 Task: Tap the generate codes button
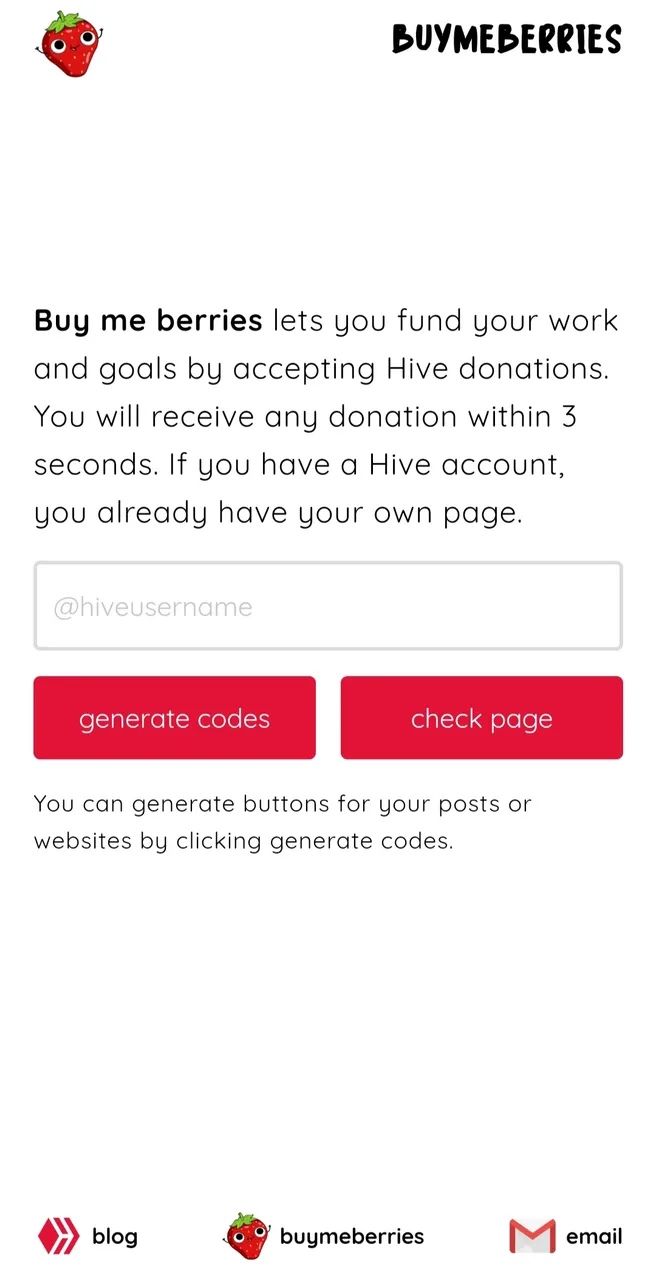tap(175, 718)
